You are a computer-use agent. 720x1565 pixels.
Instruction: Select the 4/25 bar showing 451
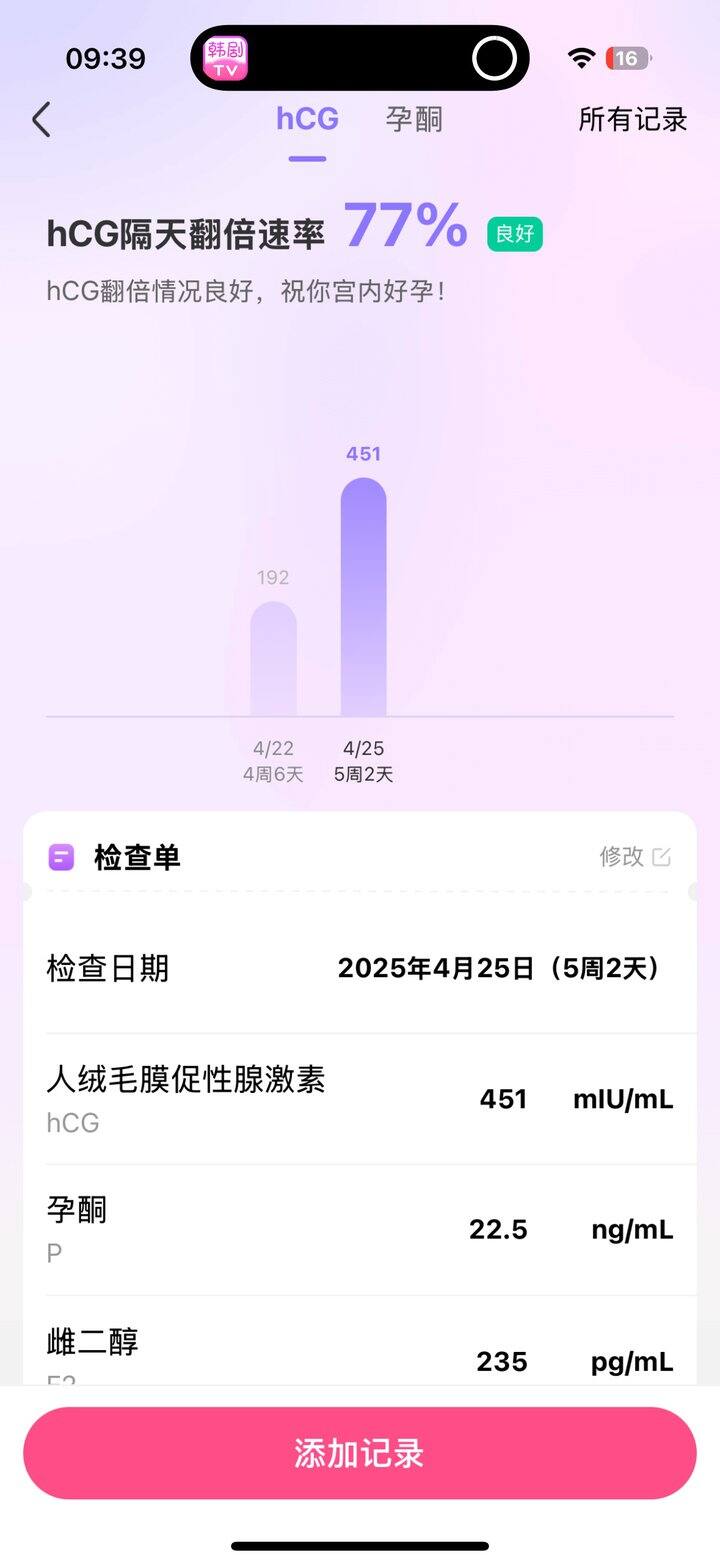pyautogui.click(x=363, y=597)
